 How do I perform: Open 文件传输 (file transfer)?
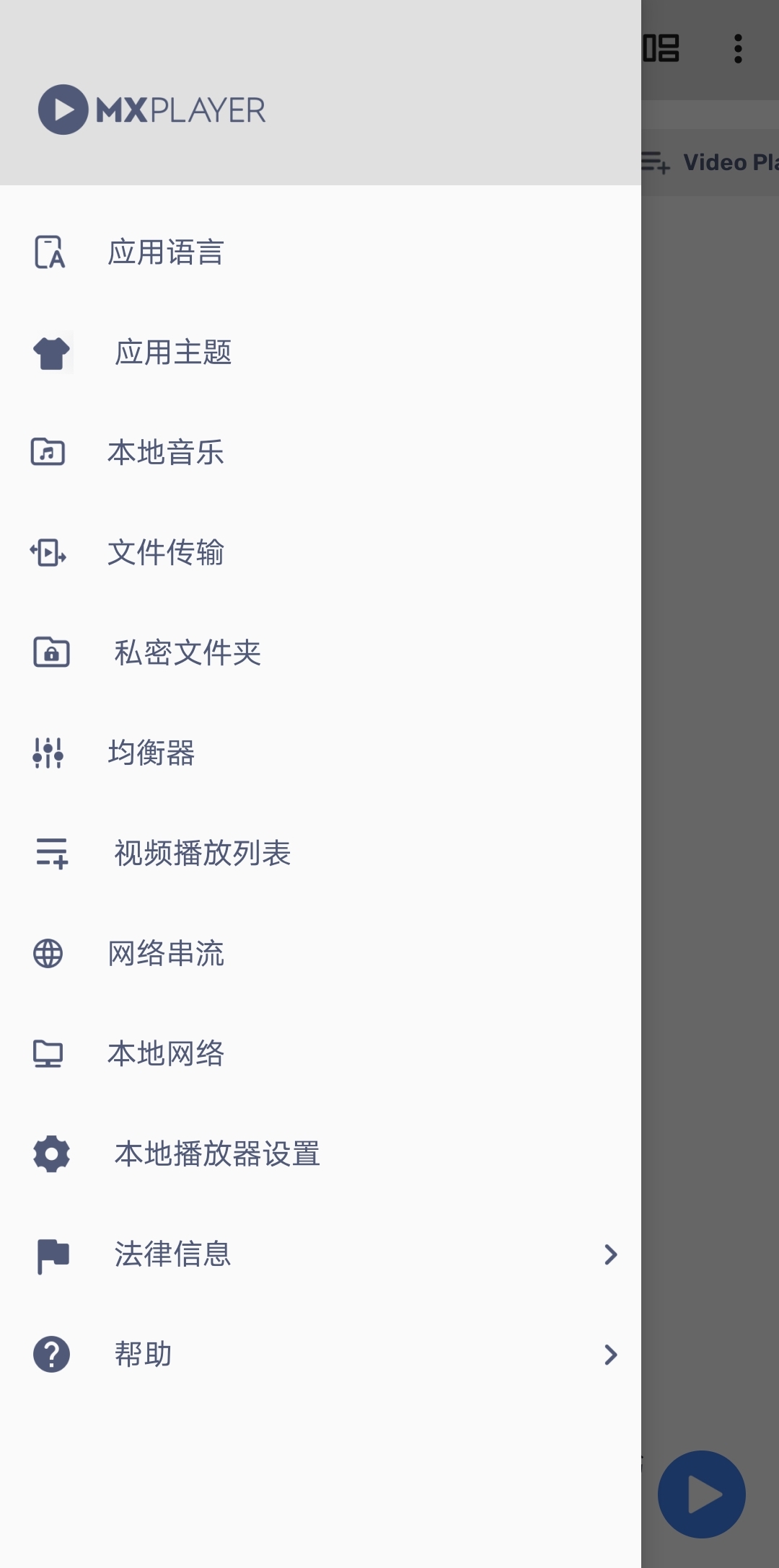[x=166, y=553]
